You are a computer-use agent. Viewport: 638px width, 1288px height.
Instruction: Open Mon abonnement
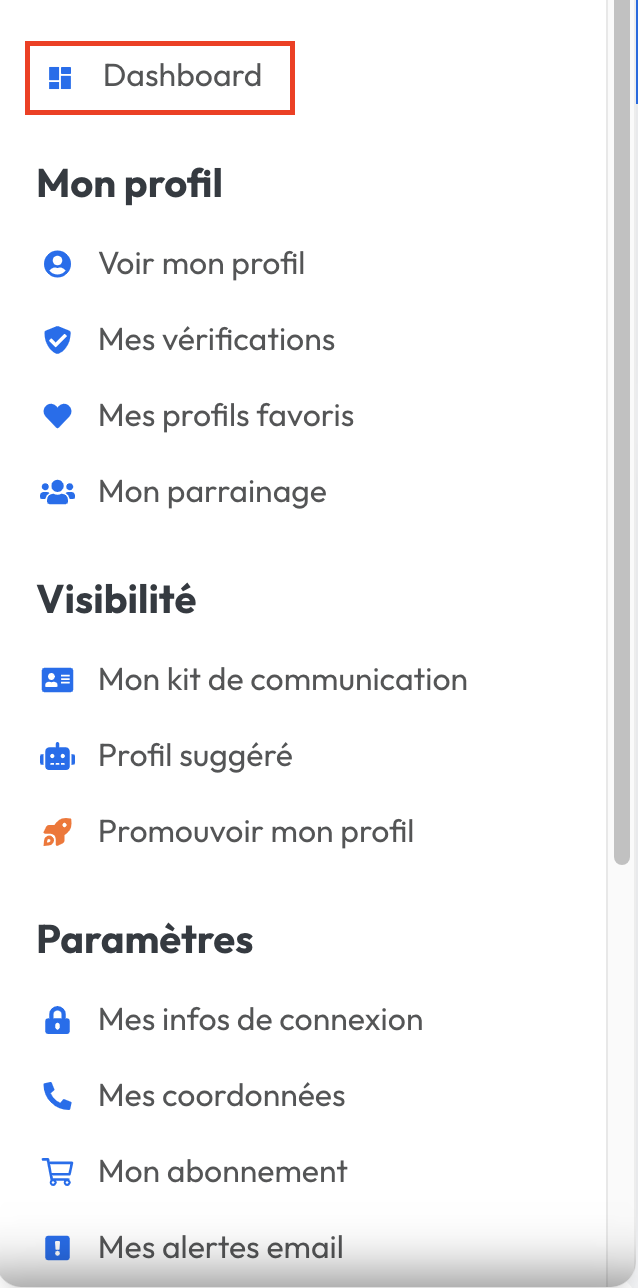[222, 1172]
